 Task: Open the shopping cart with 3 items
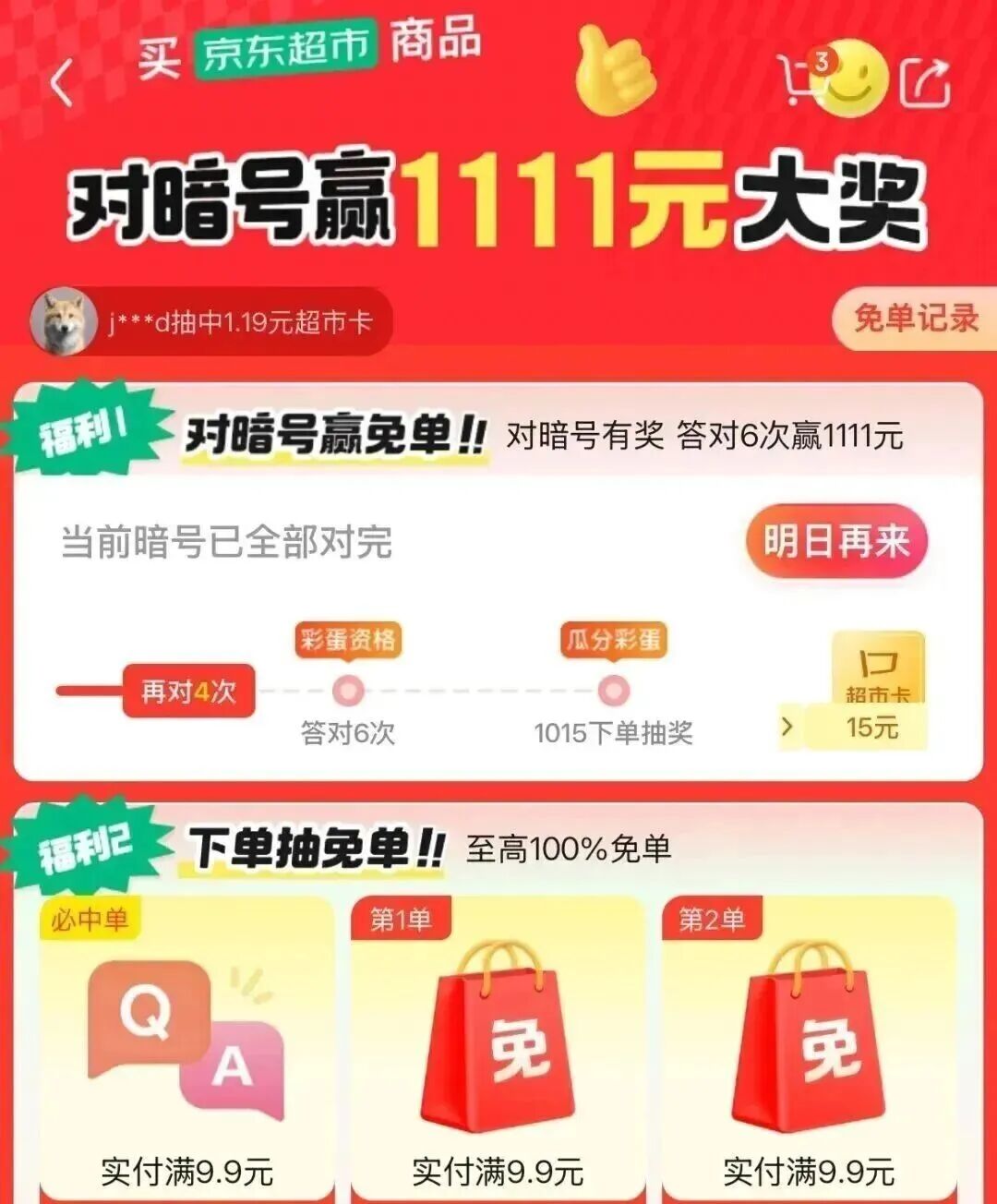801,79
